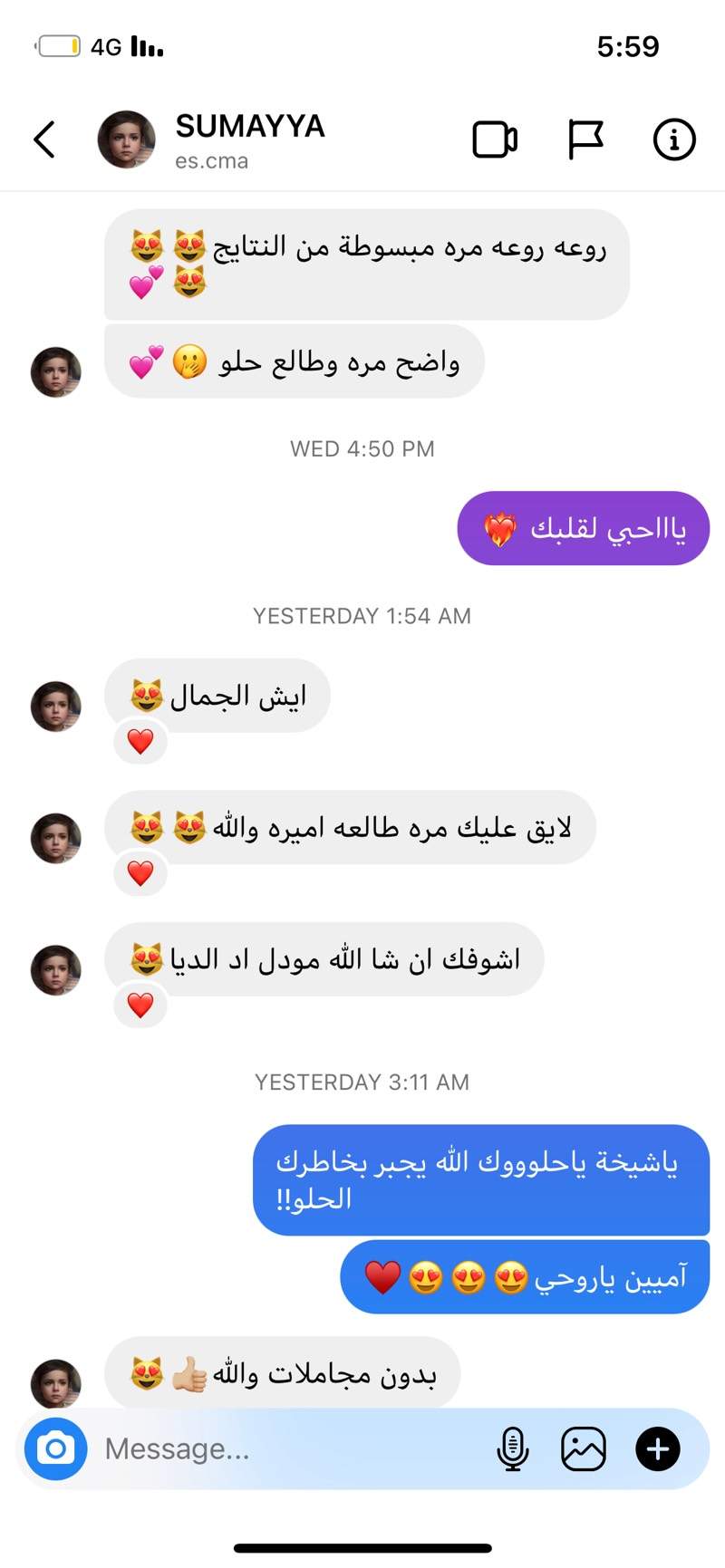
Task: Go back to the message list
Action: pos(44,139)
